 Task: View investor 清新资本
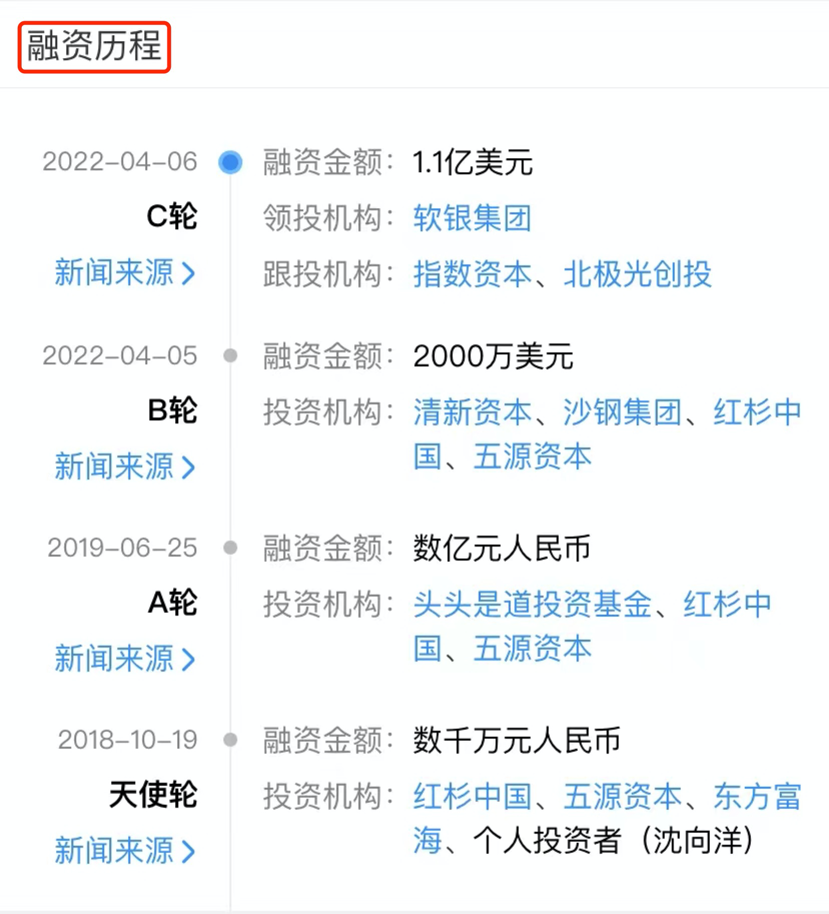tap(472, 412)
